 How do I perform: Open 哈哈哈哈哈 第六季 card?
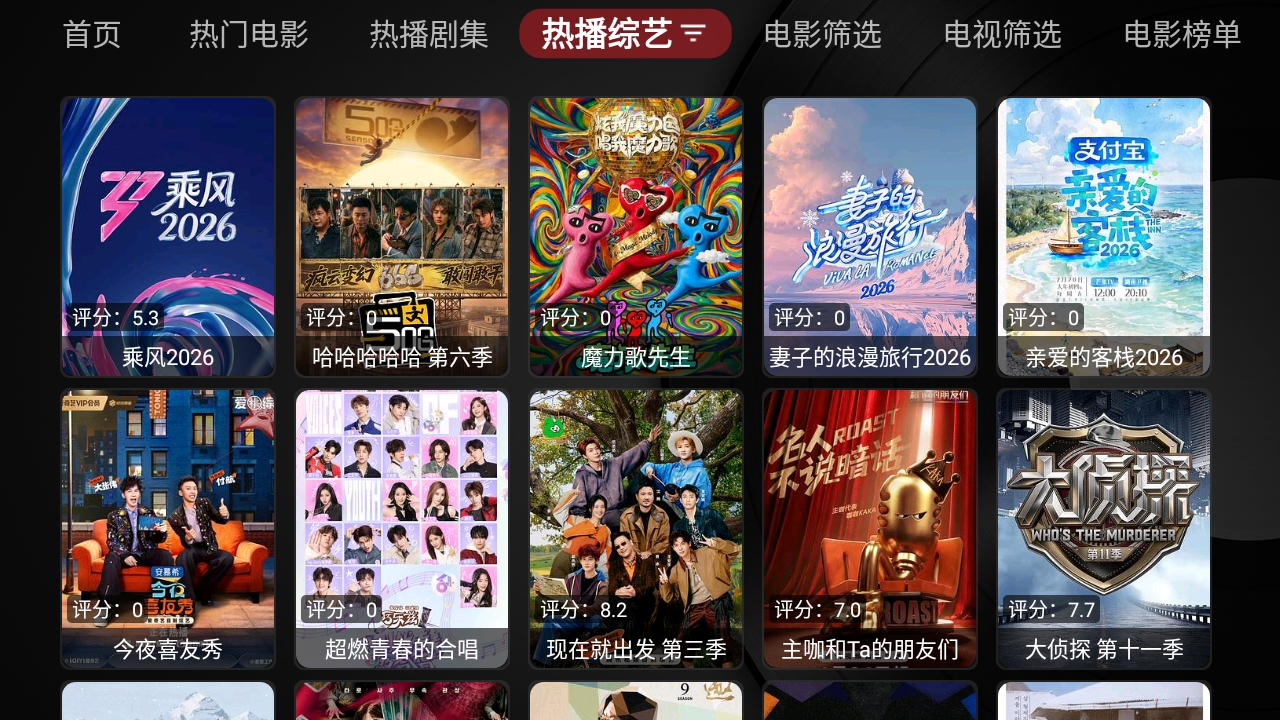point(402,236)
